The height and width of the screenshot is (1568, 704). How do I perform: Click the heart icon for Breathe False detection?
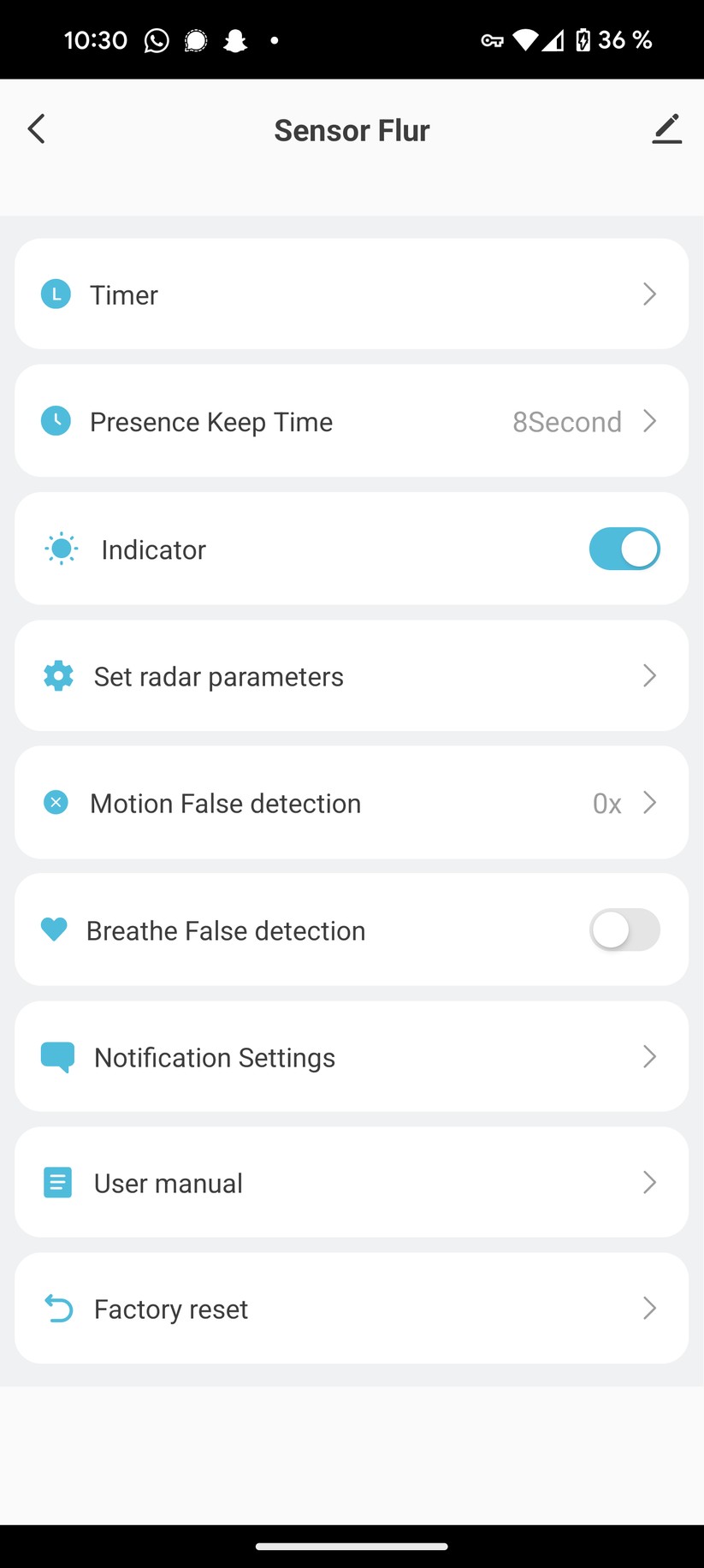pyautogui.click(x=54, y=930)
